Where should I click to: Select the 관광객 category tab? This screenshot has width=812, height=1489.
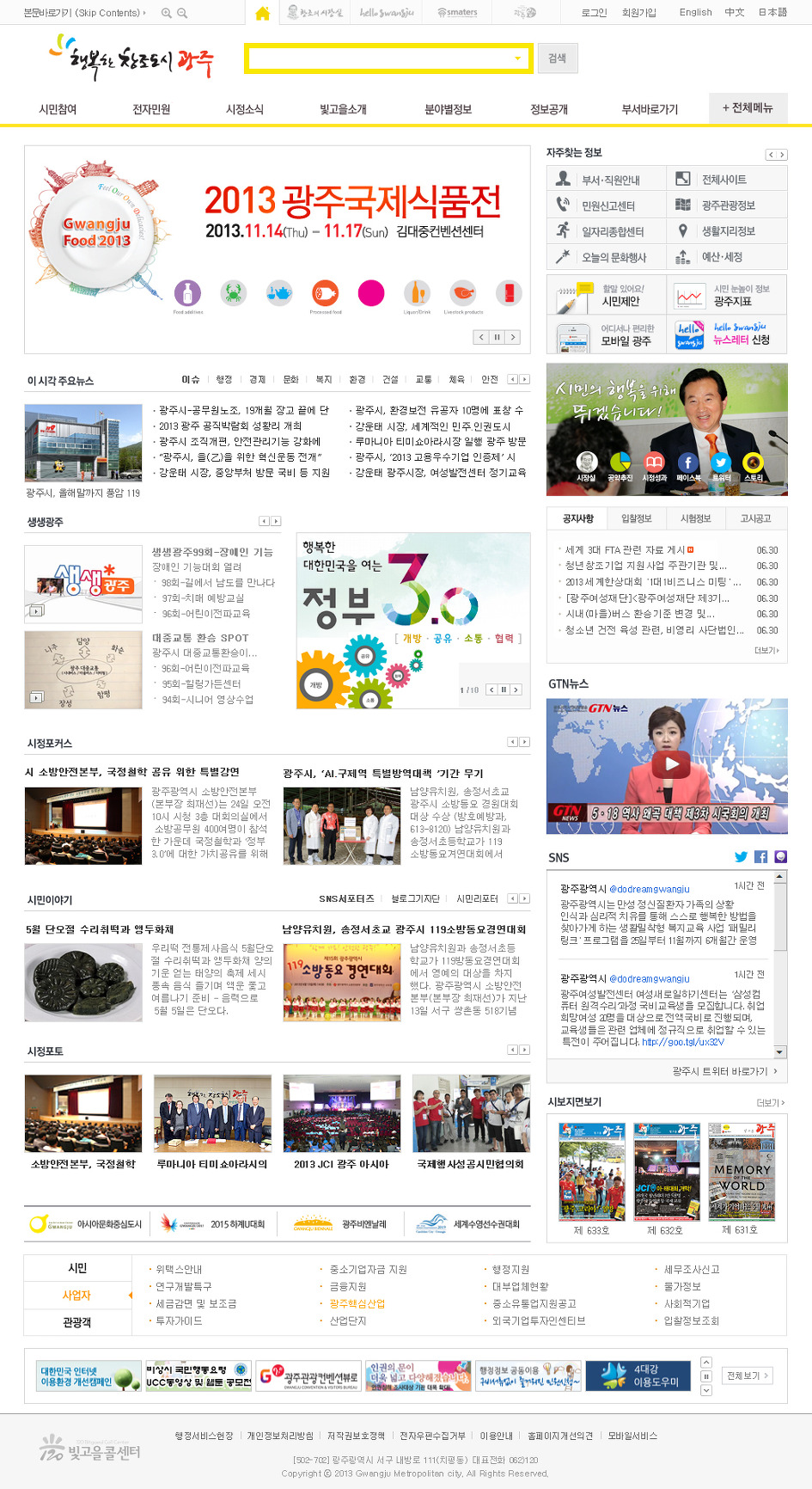[x=77, y=1322]
